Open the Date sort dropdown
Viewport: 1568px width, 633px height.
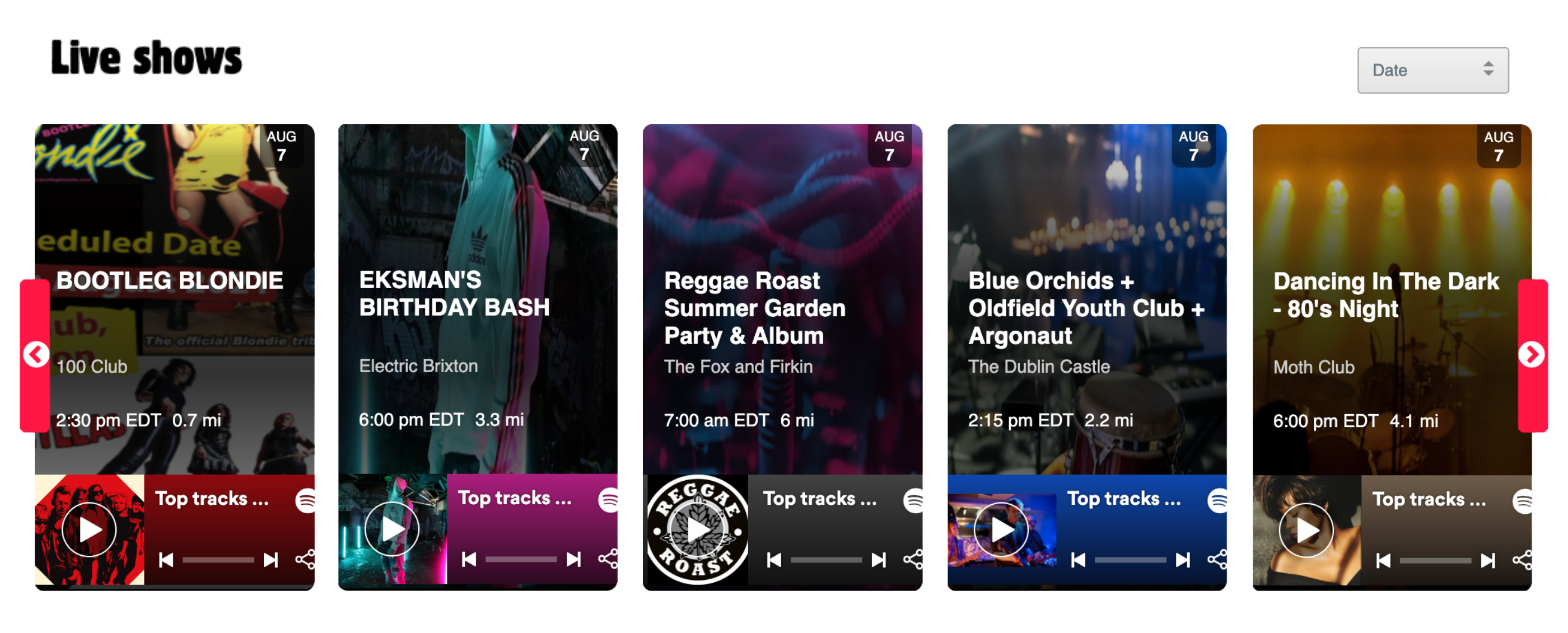[x=1432, y=70]
